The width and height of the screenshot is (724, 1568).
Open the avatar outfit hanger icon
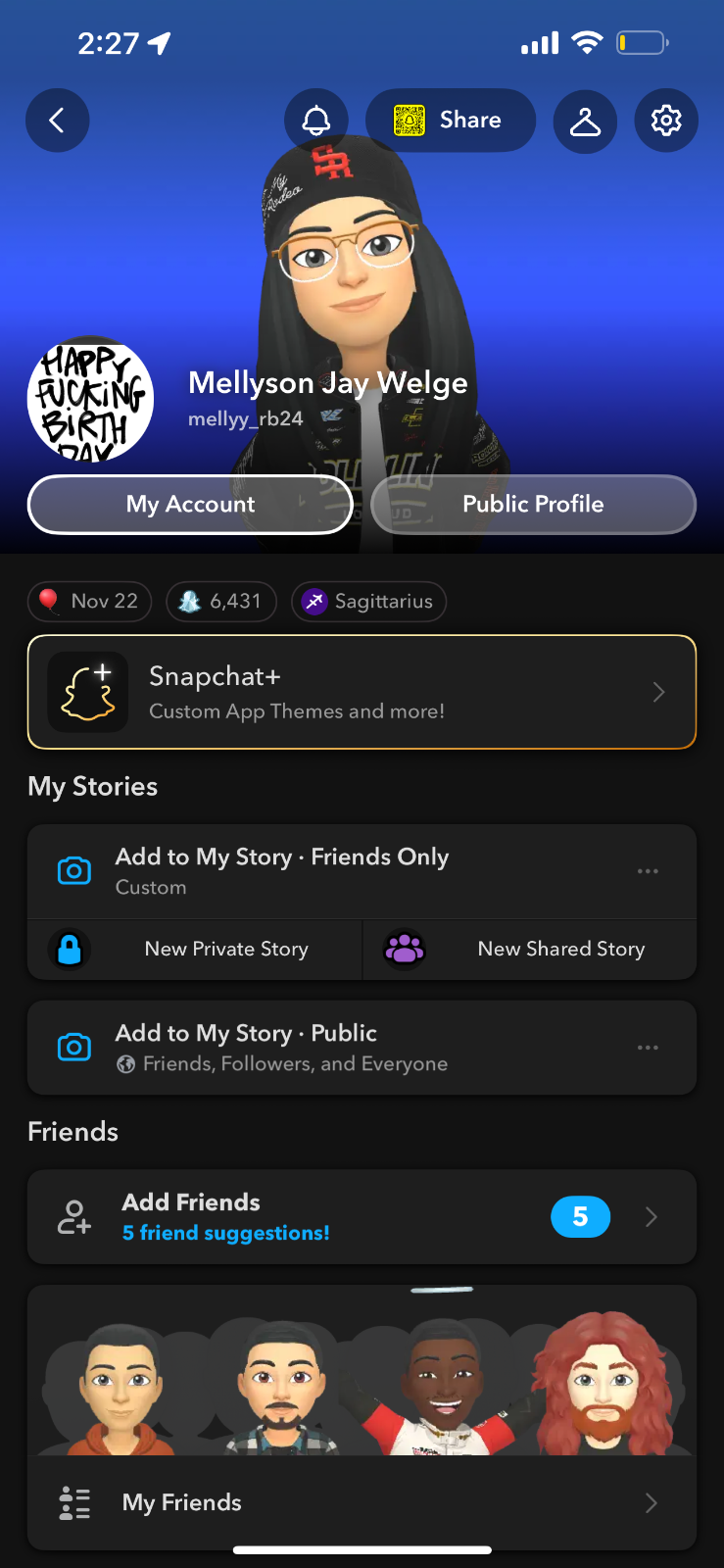585,121
